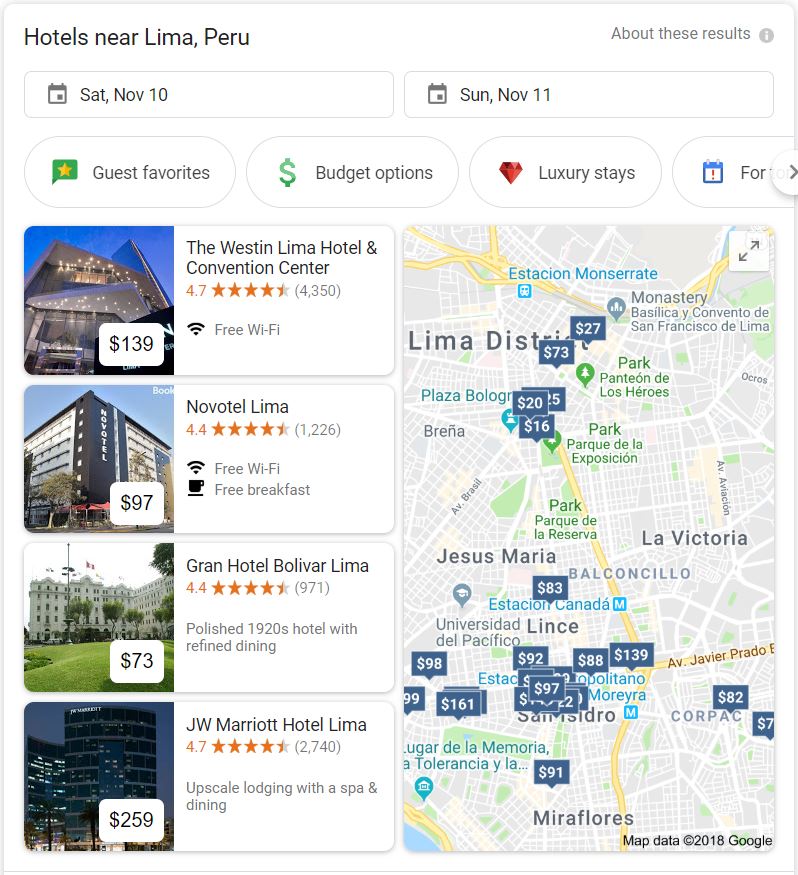Screen dimensions: 798x875
Task: Tap the $88 price marker on the map
Action: pos(590,660)
